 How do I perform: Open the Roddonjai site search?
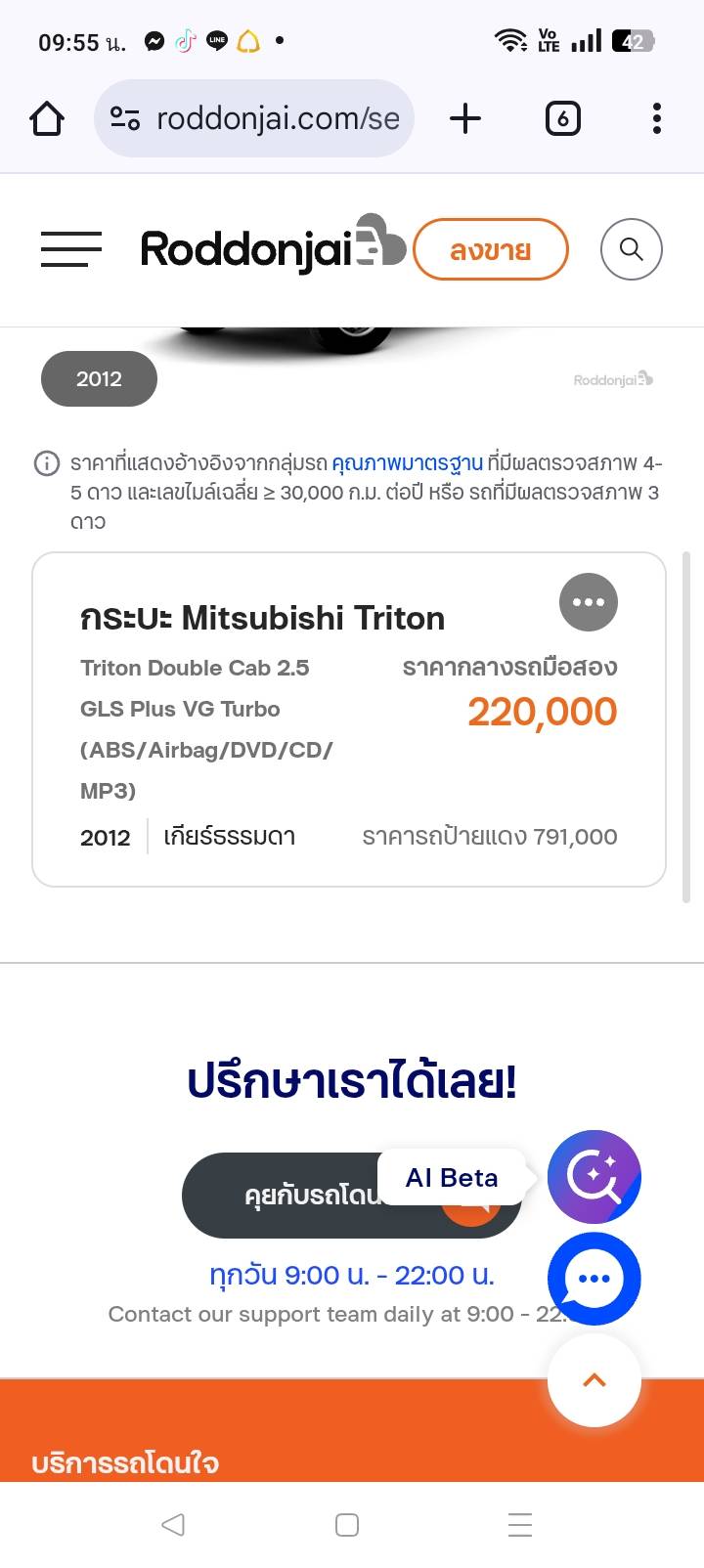tap(631, 249)
